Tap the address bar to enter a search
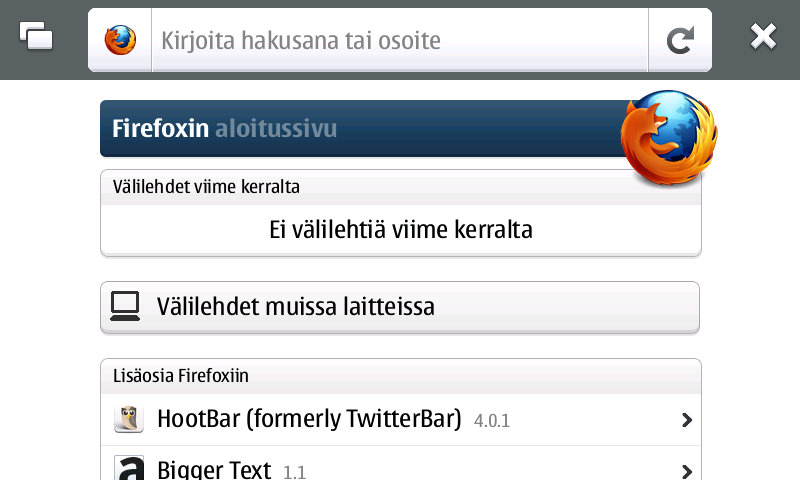Viewport: 800px width, 480px height. pos(400,40)
